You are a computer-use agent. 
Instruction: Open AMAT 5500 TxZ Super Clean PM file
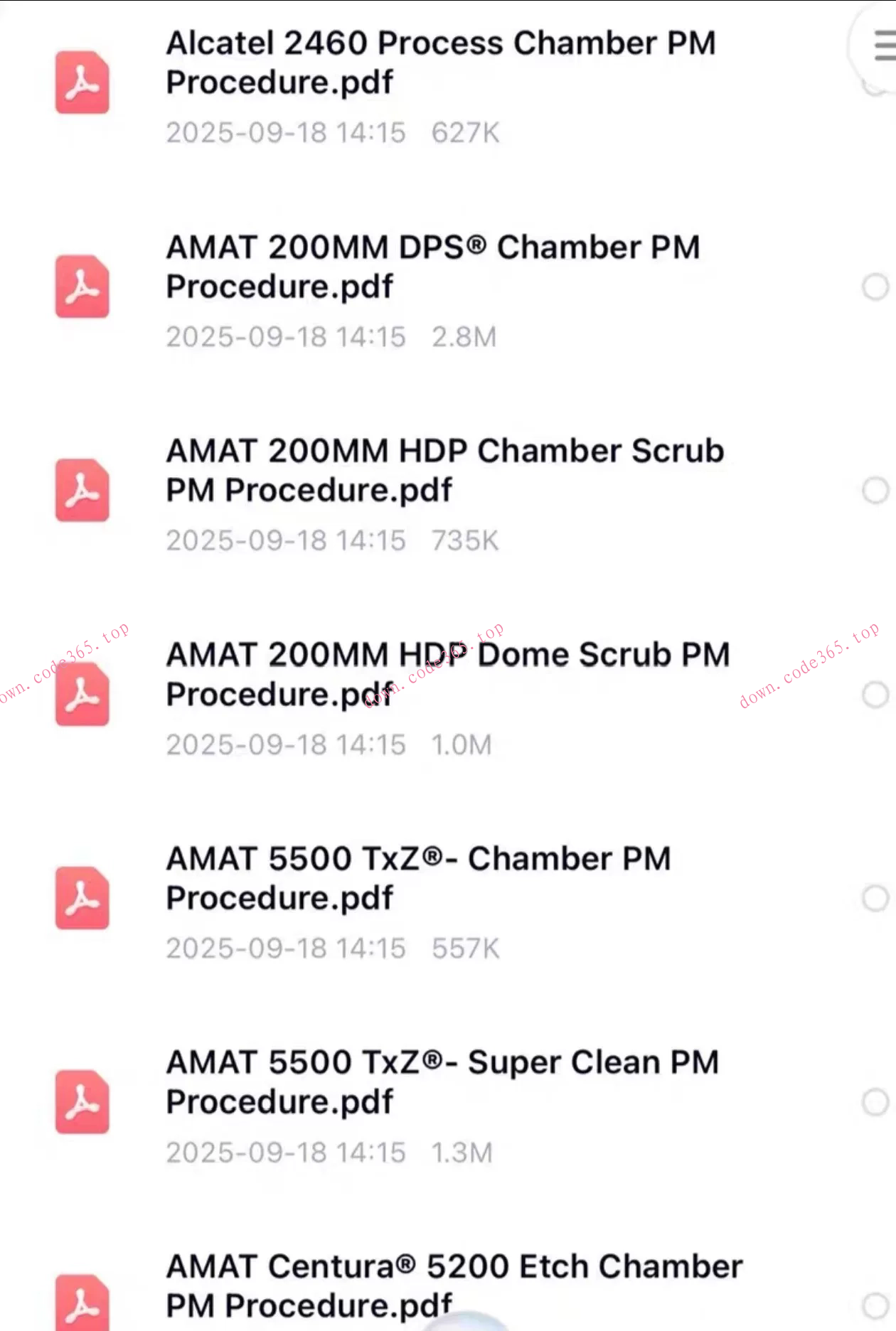(442, 1081)
